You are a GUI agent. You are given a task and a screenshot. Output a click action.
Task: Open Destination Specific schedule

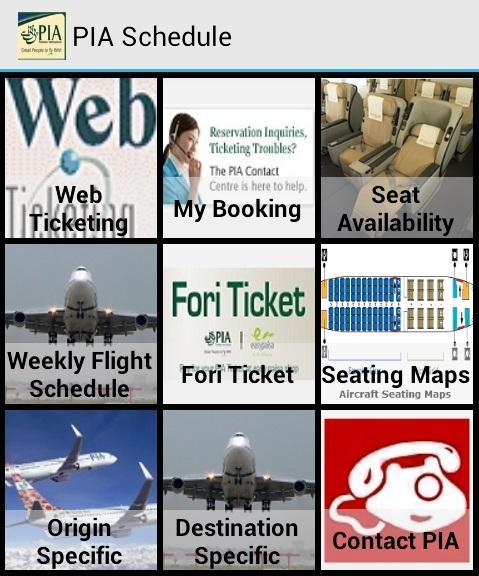(239, 490)
